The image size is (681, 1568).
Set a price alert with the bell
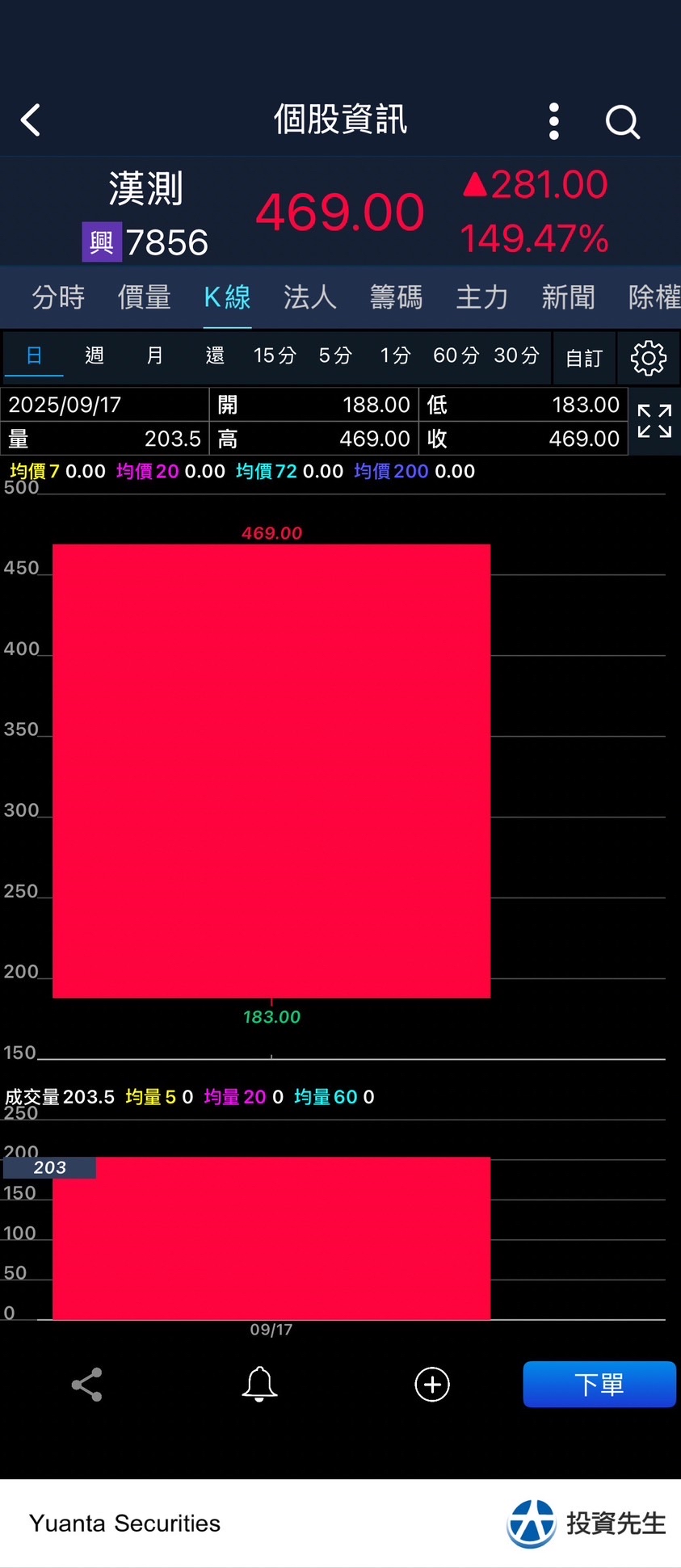259,1385
